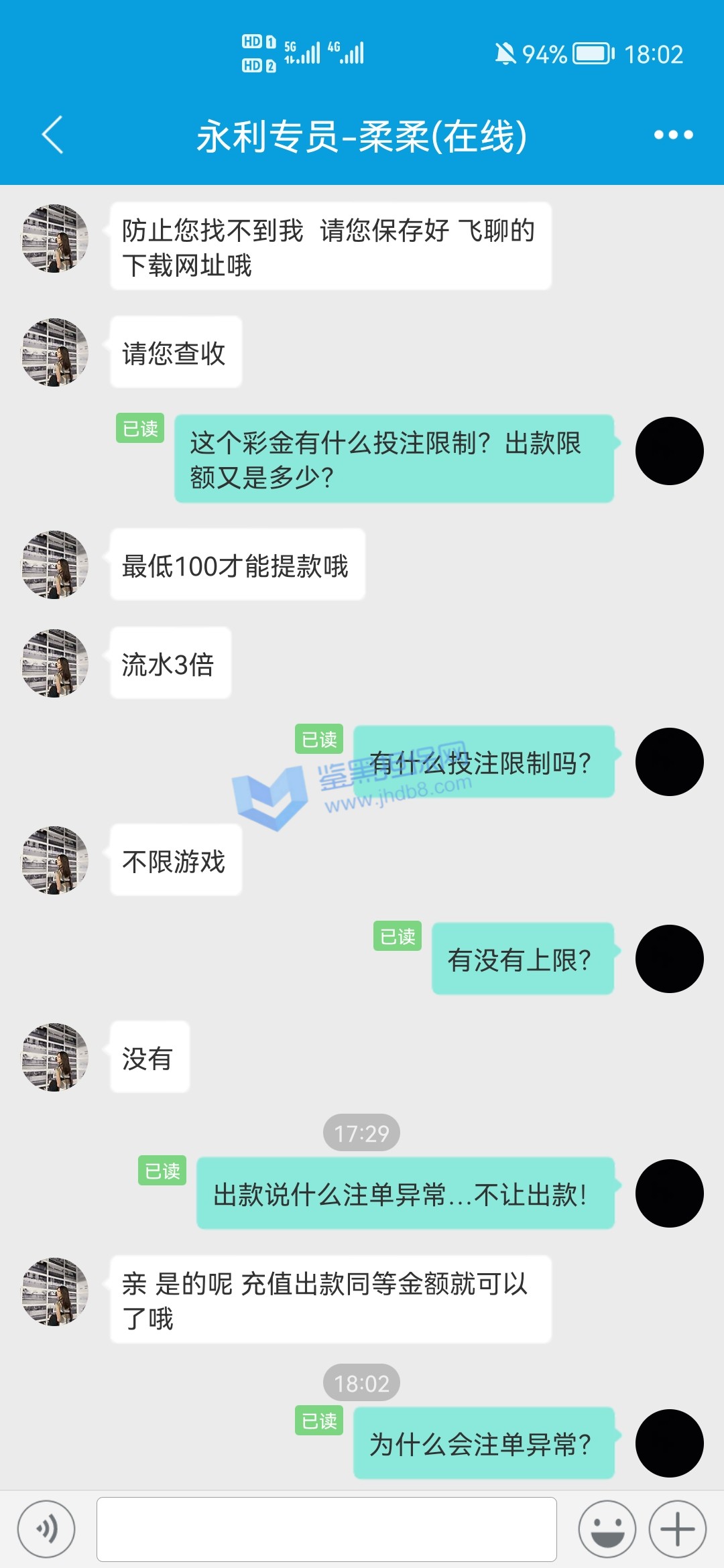View avatar beside message 最低100才能提款哦
724x1568 pixels.
55,565
